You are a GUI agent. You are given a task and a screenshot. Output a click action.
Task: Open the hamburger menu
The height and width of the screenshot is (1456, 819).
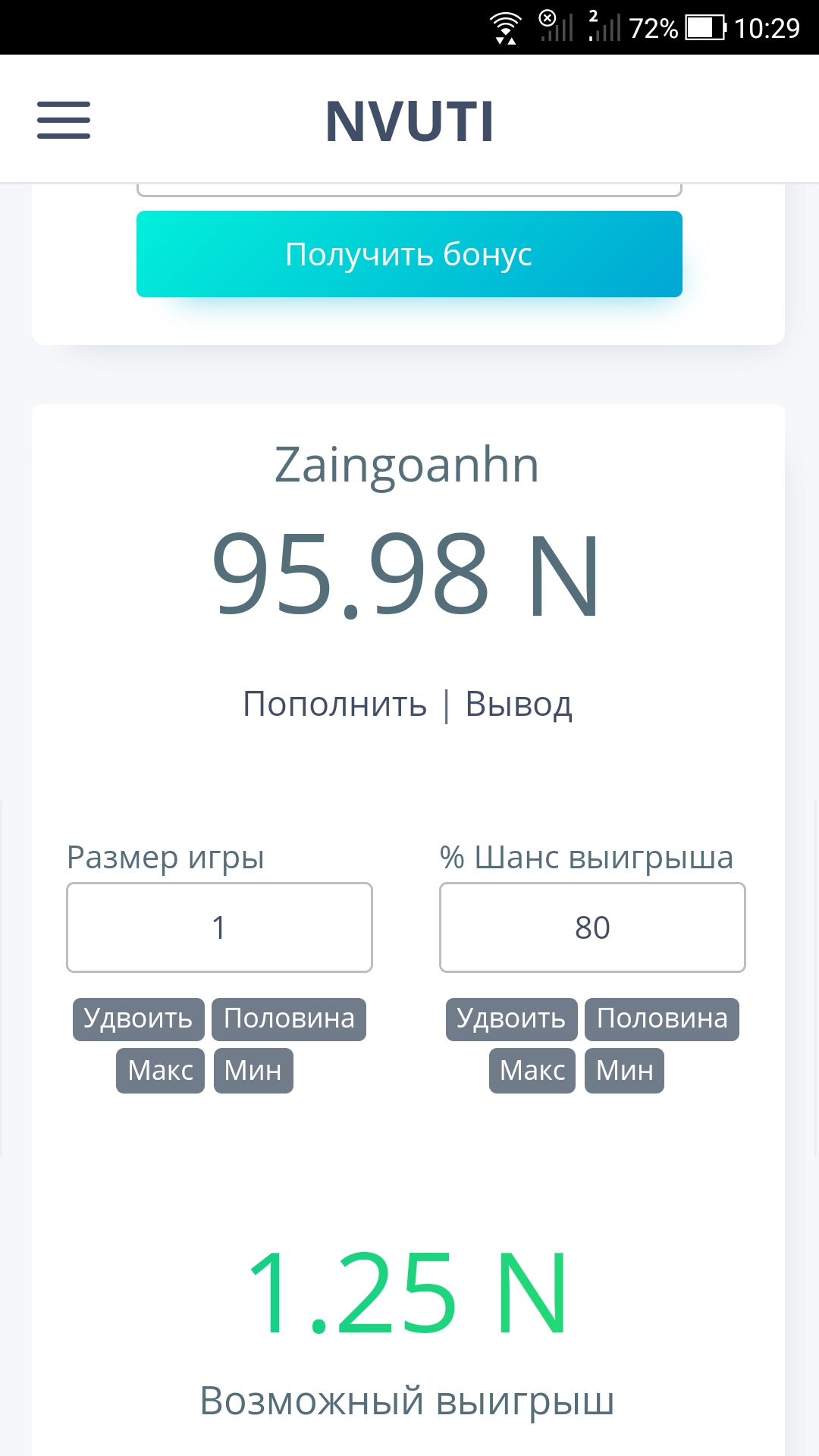(x=64, y=121)
